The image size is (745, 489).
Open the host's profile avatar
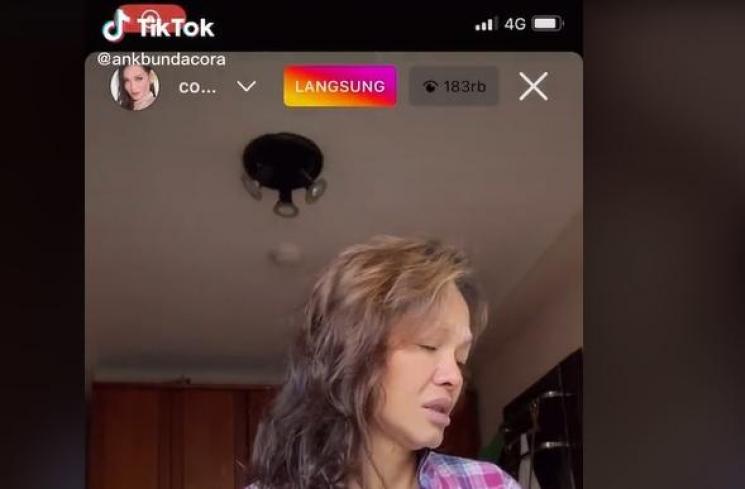(134, 87)
